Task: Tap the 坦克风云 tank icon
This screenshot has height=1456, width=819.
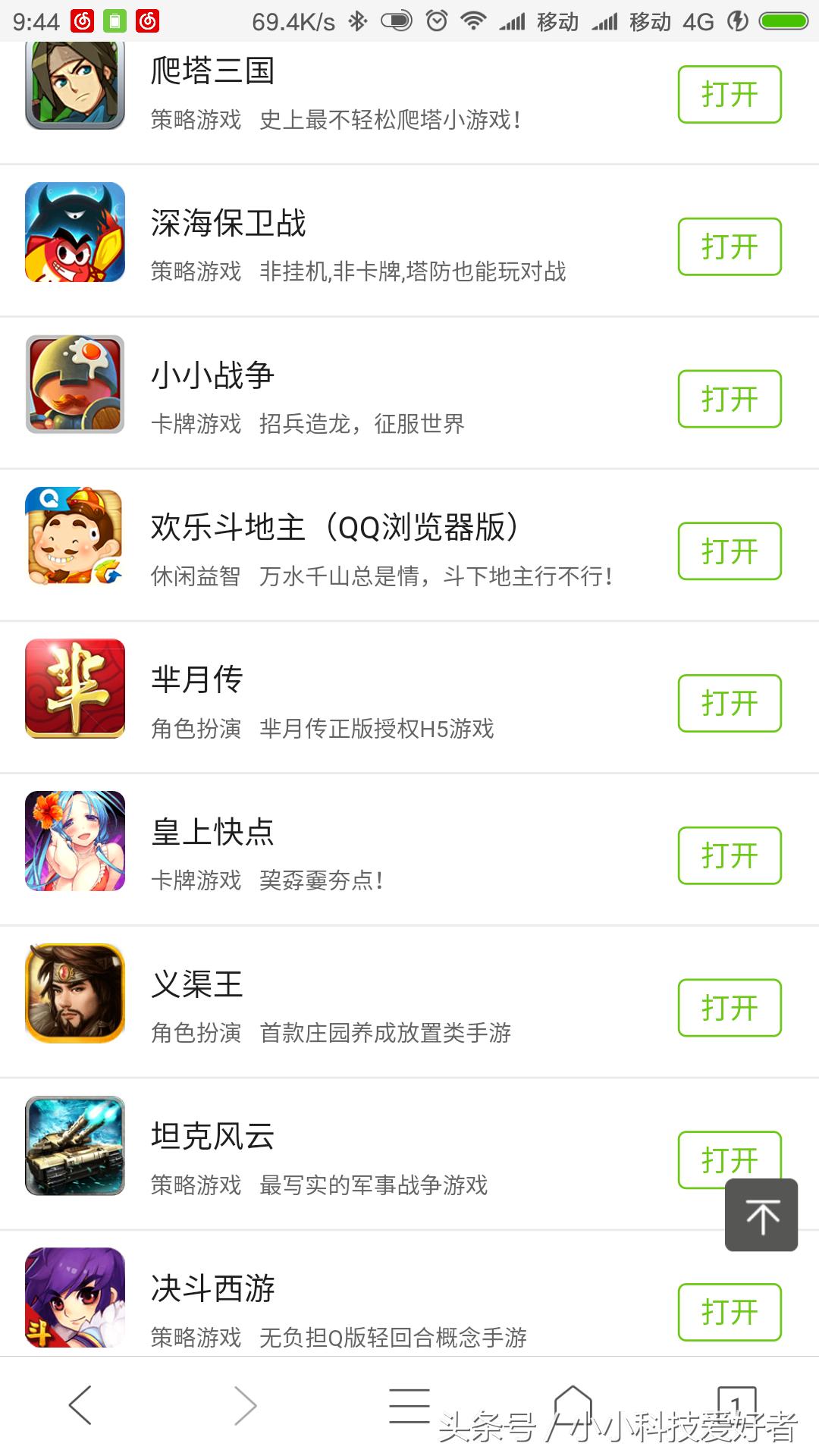Action: [74, 1146]
